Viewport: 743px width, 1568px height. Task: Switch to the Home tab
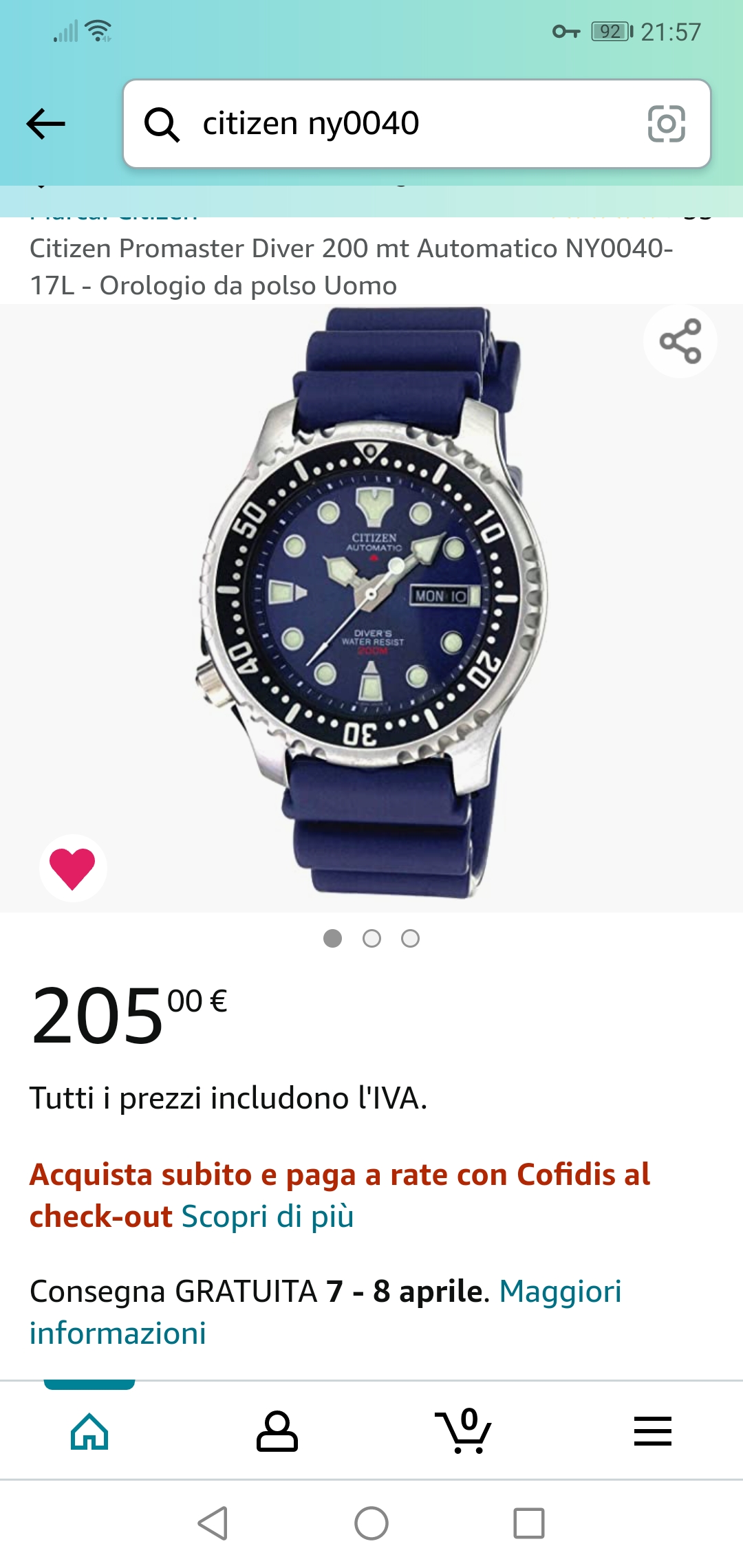tap(89, 1432)
